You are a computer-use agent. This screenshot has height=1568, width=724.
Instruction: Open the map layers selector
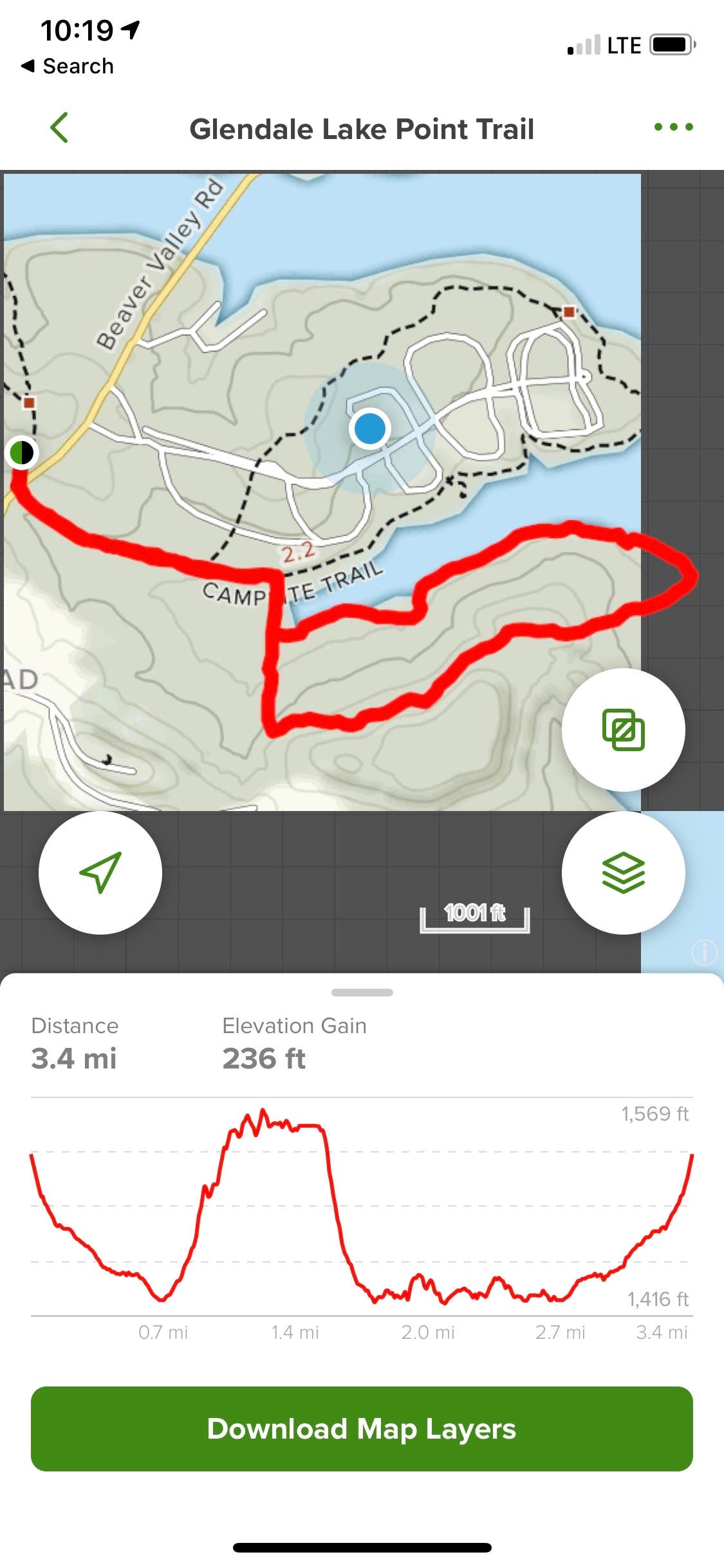point(623,872)
